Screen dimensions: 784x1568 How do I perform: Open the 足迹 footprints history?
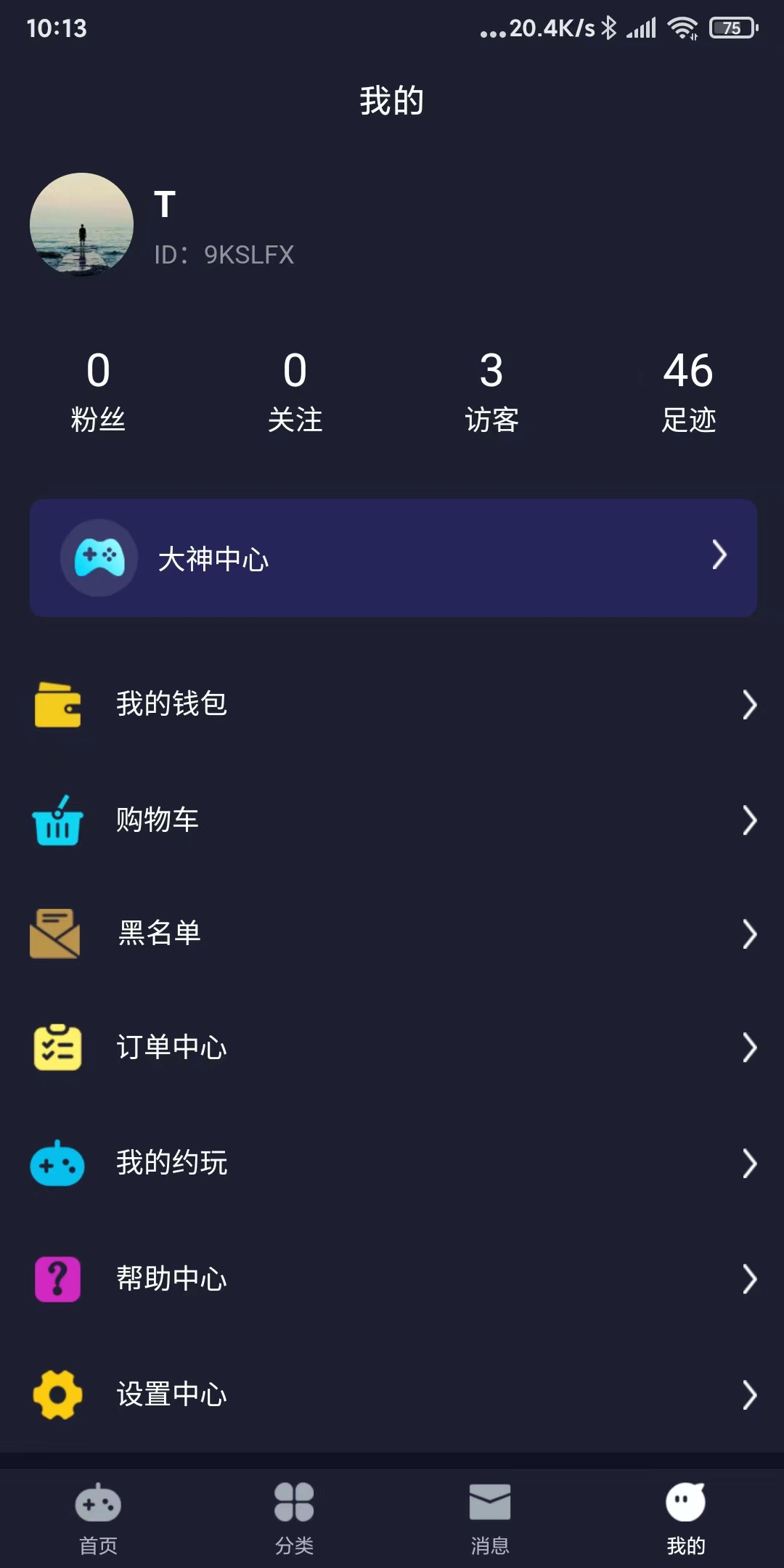688,391
